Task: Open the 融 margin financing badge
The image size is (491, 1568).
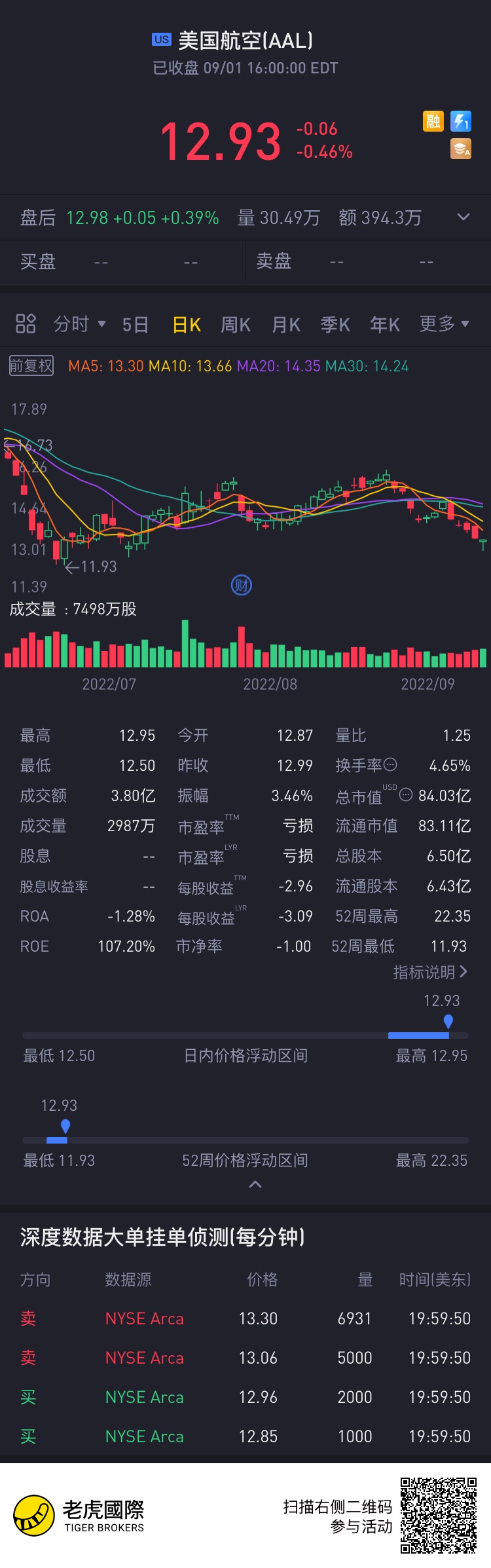Action: (x=433, y=121)
